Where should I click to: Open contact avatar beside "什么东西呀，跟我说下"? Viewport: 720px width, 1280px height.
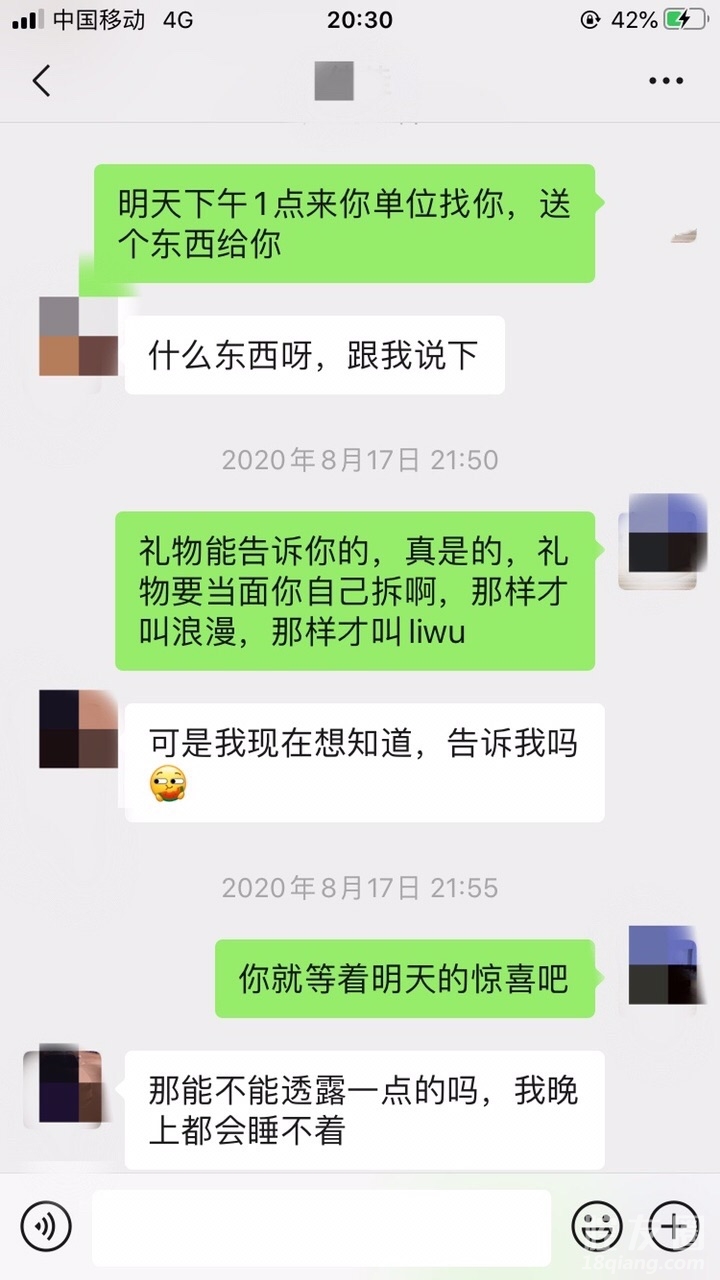[78, 337]
